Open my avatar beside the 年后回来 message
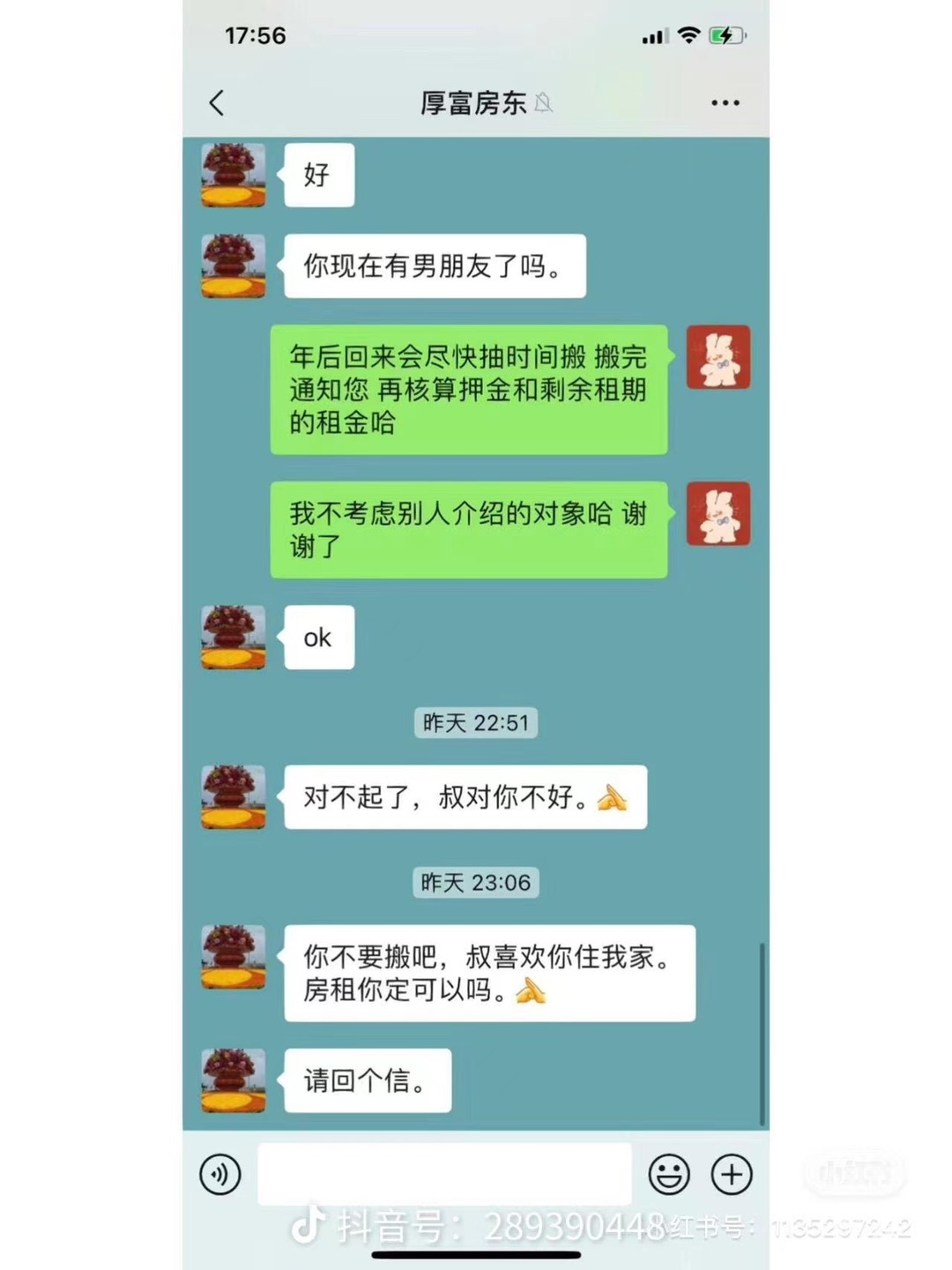Image resolution: width=952 pixels, height=1270 pixels. point(718,357)
